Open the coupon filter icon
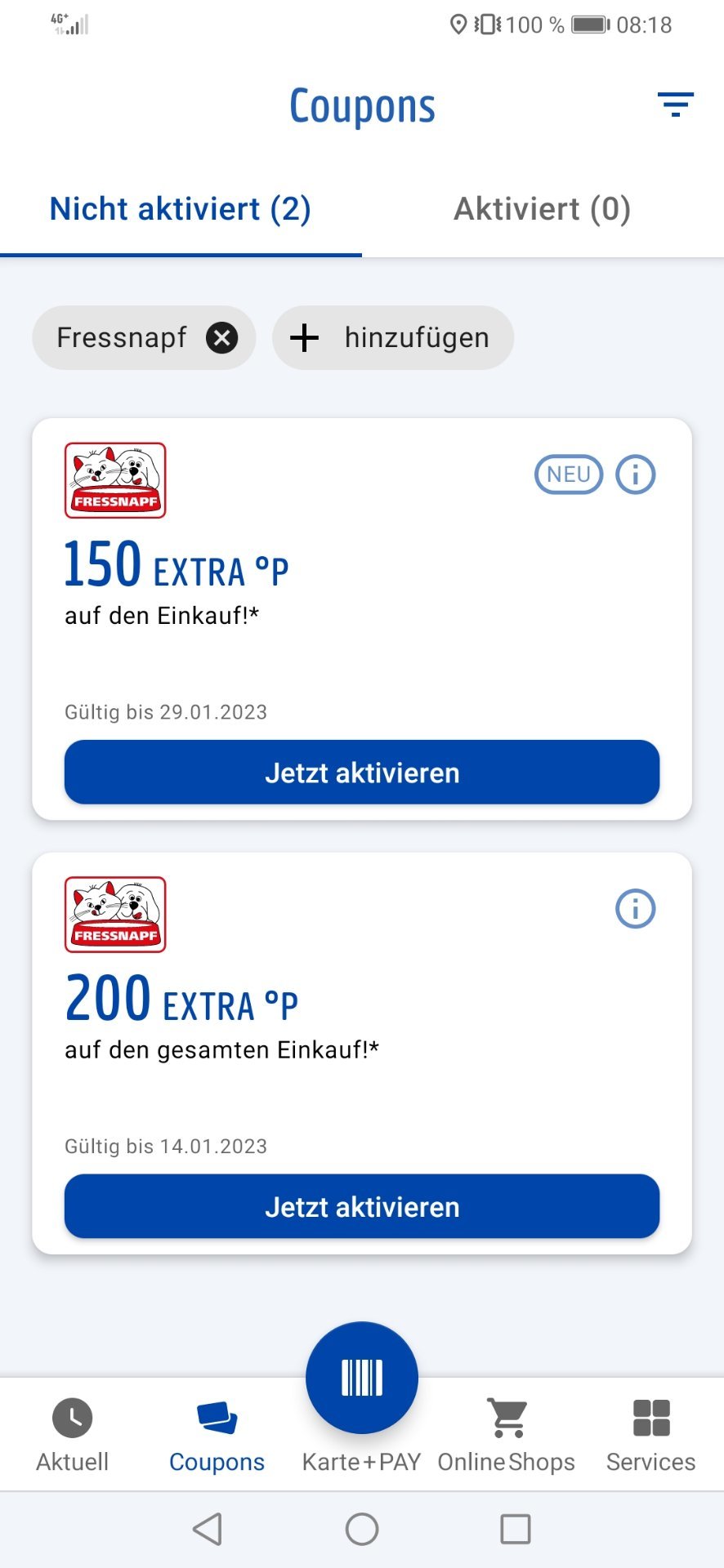The width and height of the screenshot is (724, 1568). [676, 105]
